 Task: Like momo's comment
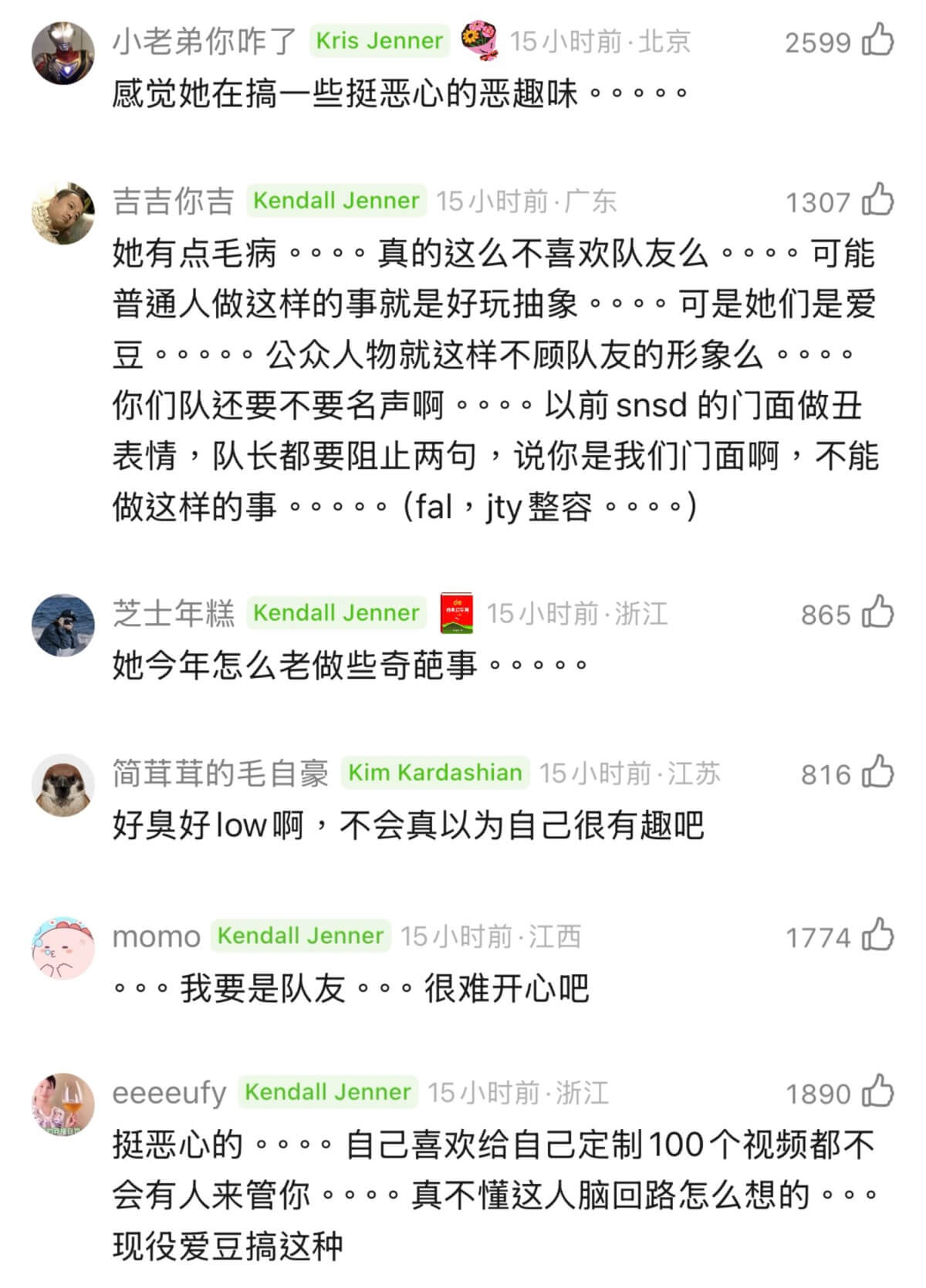[x=877, y=936]
